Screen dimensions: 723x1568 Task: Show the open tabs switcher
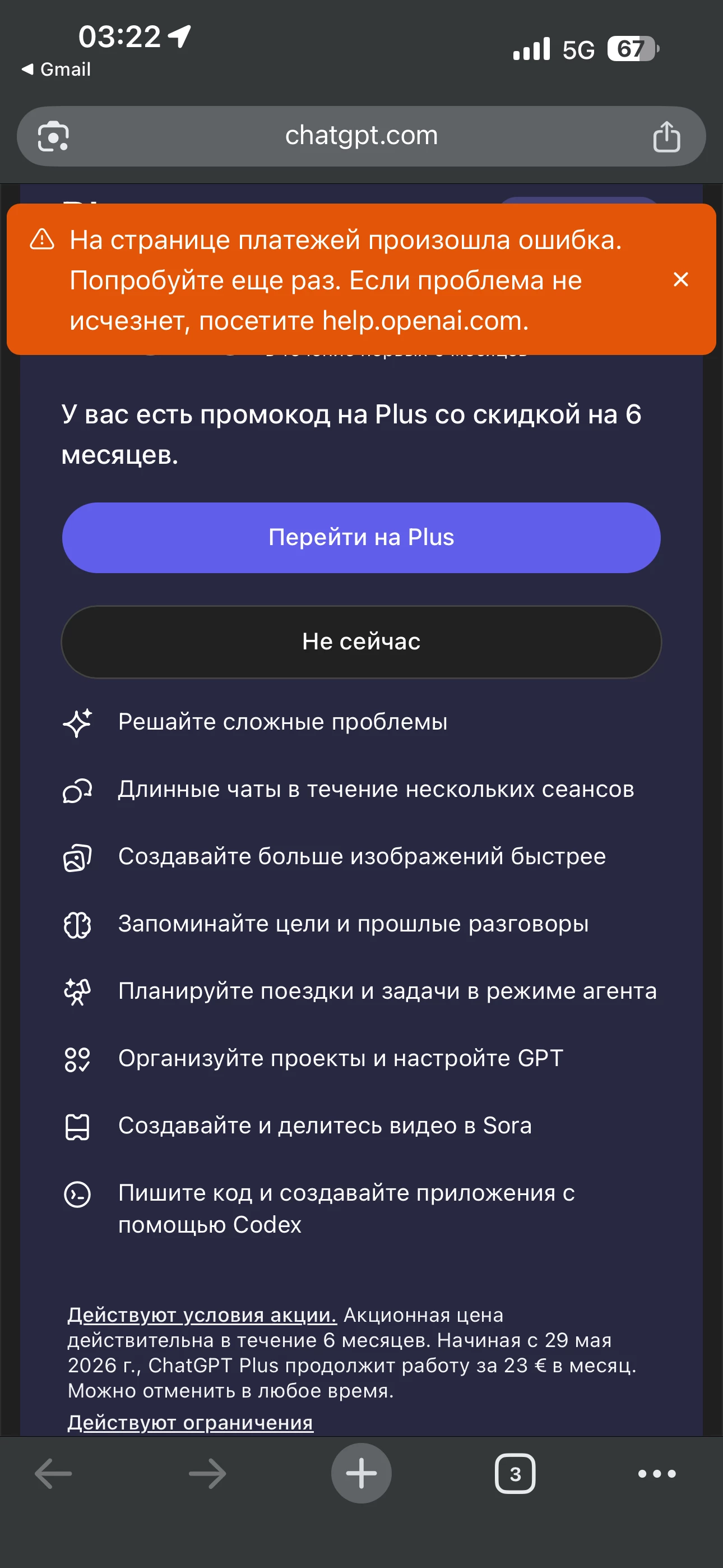515,1474
